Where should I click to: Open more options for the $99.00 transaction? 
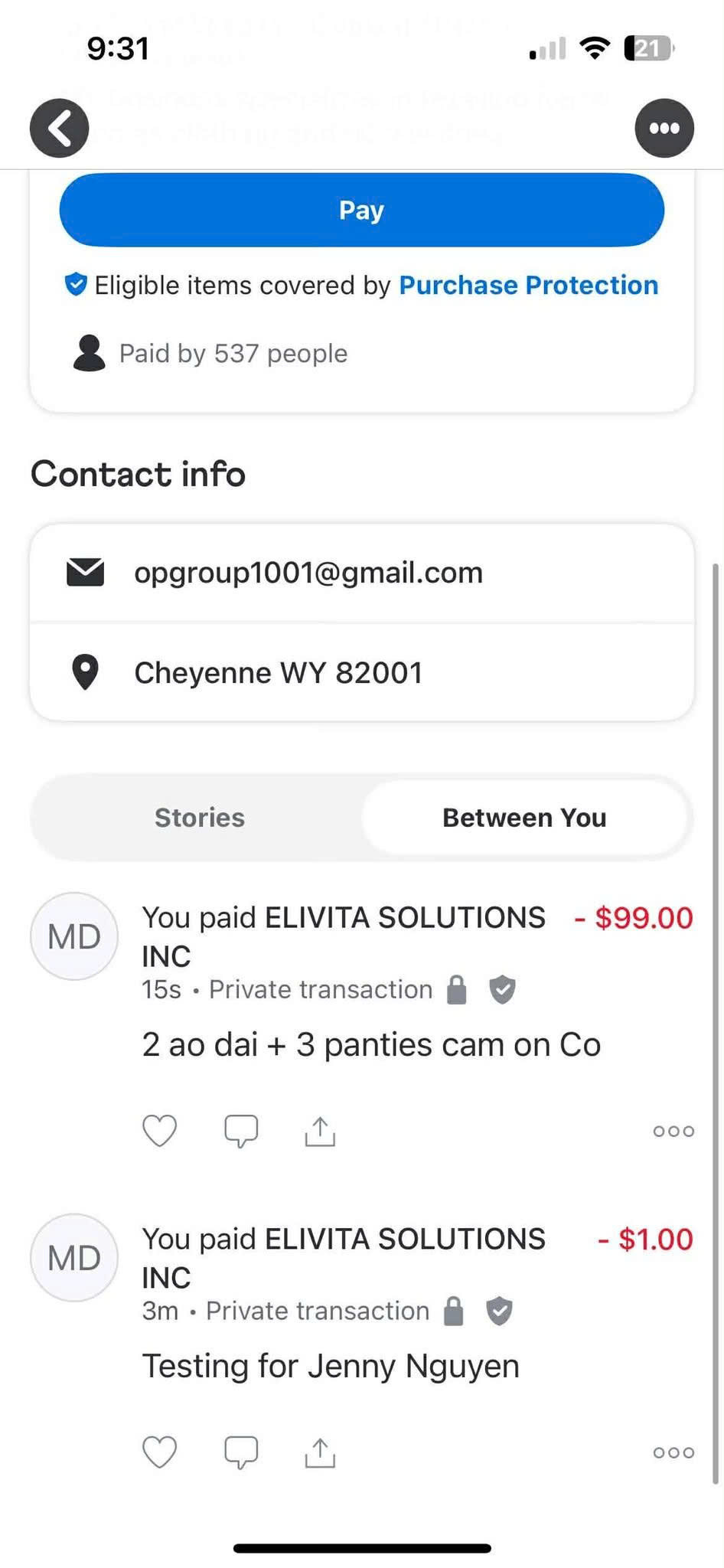(673, 1131)
